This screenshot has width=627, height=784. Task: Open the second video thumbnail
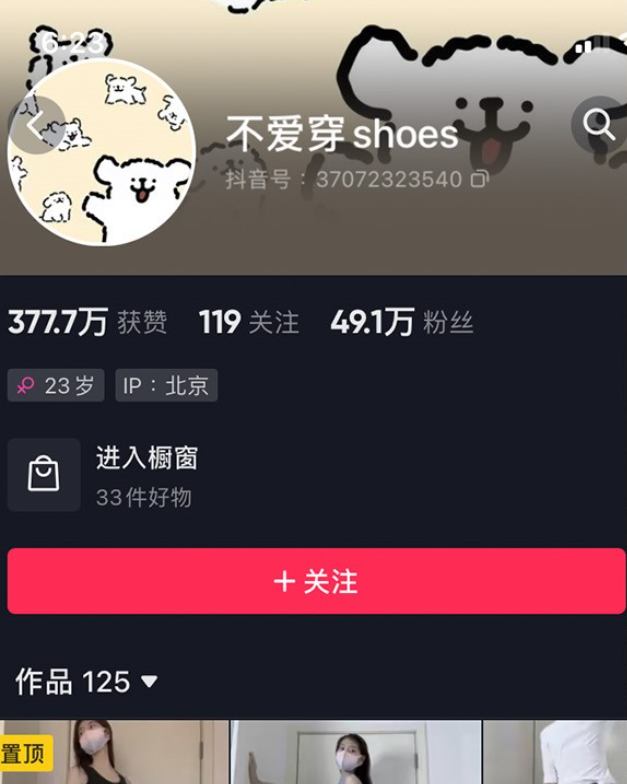[x=355, y=752]
